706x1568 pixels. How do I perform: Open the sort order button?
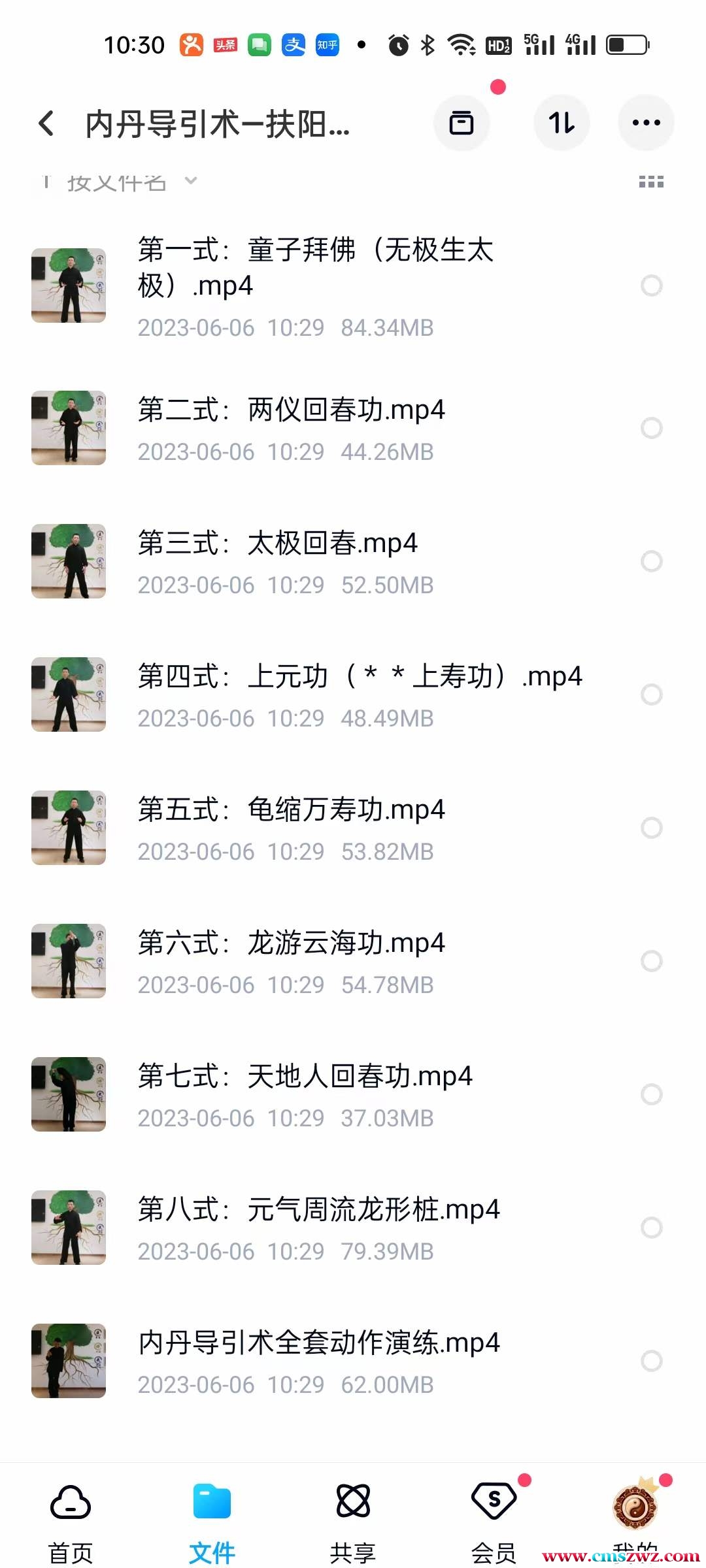[562, 123]
